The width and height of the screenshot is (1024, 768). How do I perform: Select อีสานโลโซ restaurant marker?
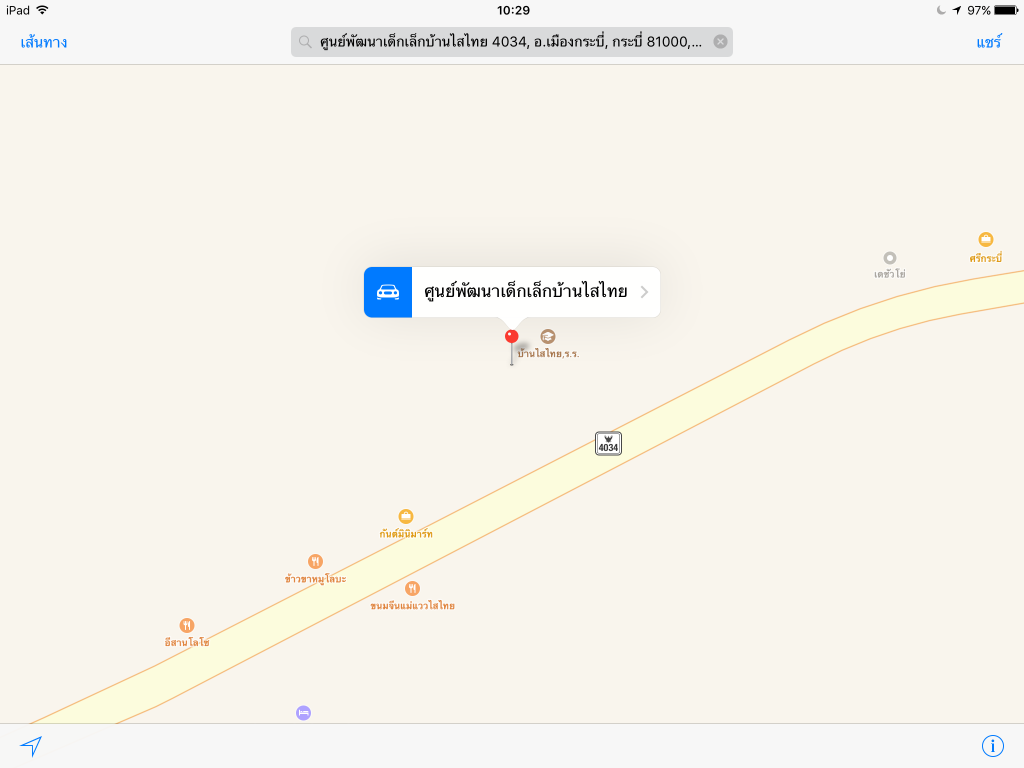(x=187, y=626)
